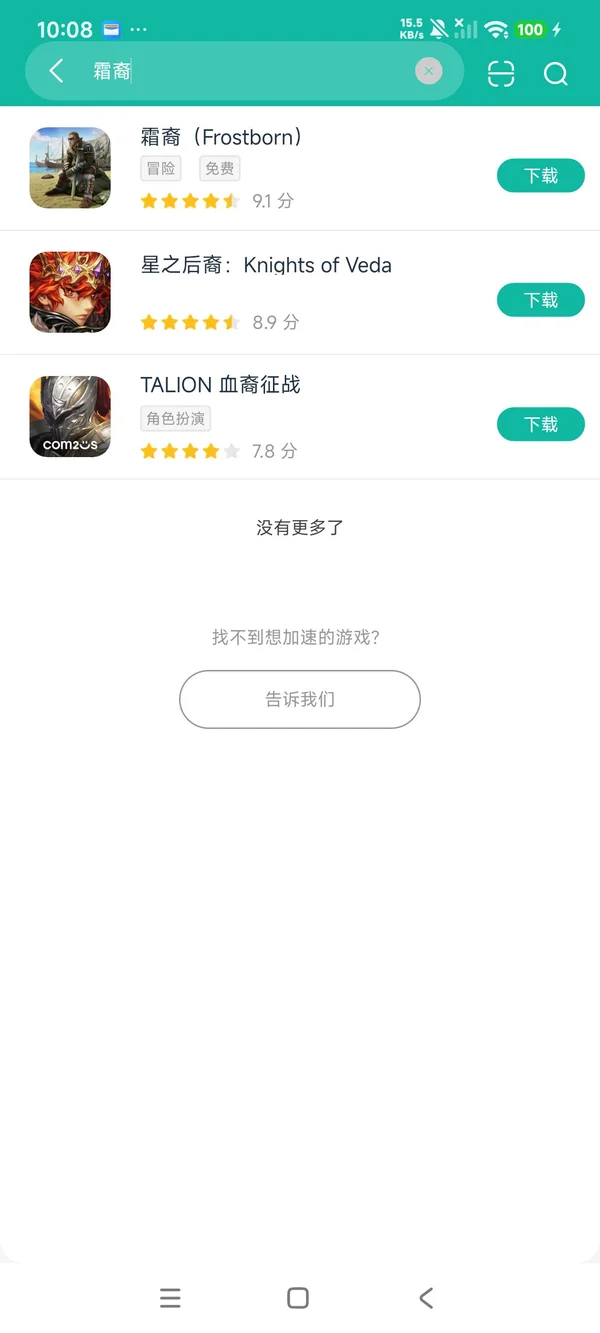This screenshot has height=1333, width=600.
Task: Clear the search text 霜裔
Action: (428, 71)
